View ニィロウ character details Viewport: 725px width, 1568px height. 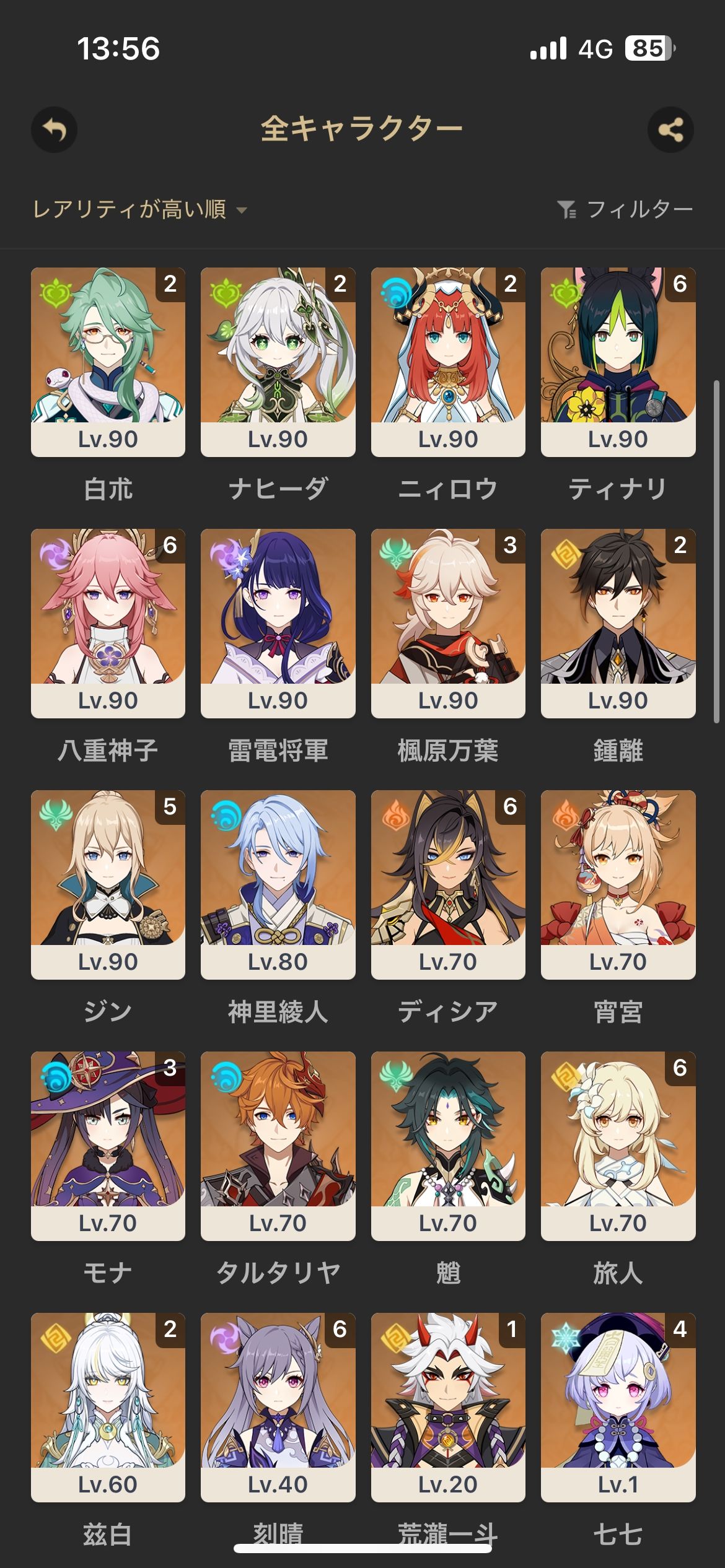click(x=448, y=362)
